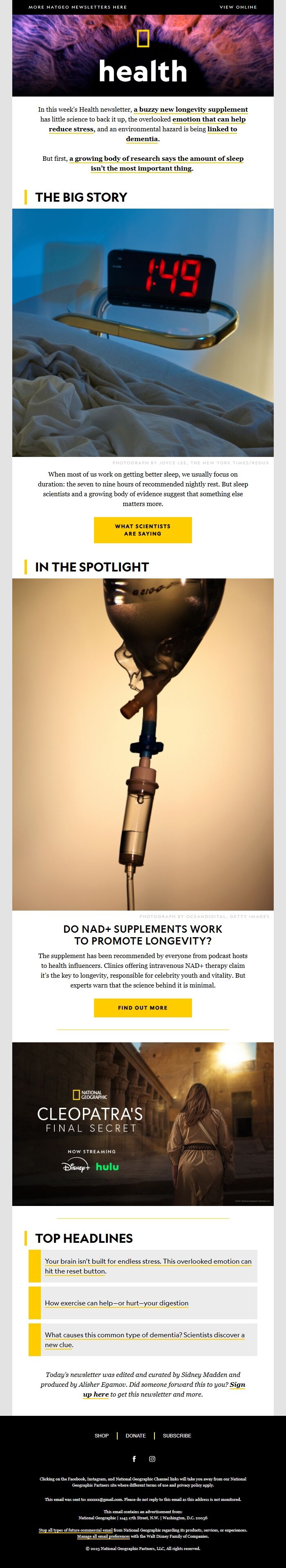The height and width of the screenshot is (1568, 286).
Task: Tap the Find Out More button
Action: pyautogui.click(x=143, y=1008)
